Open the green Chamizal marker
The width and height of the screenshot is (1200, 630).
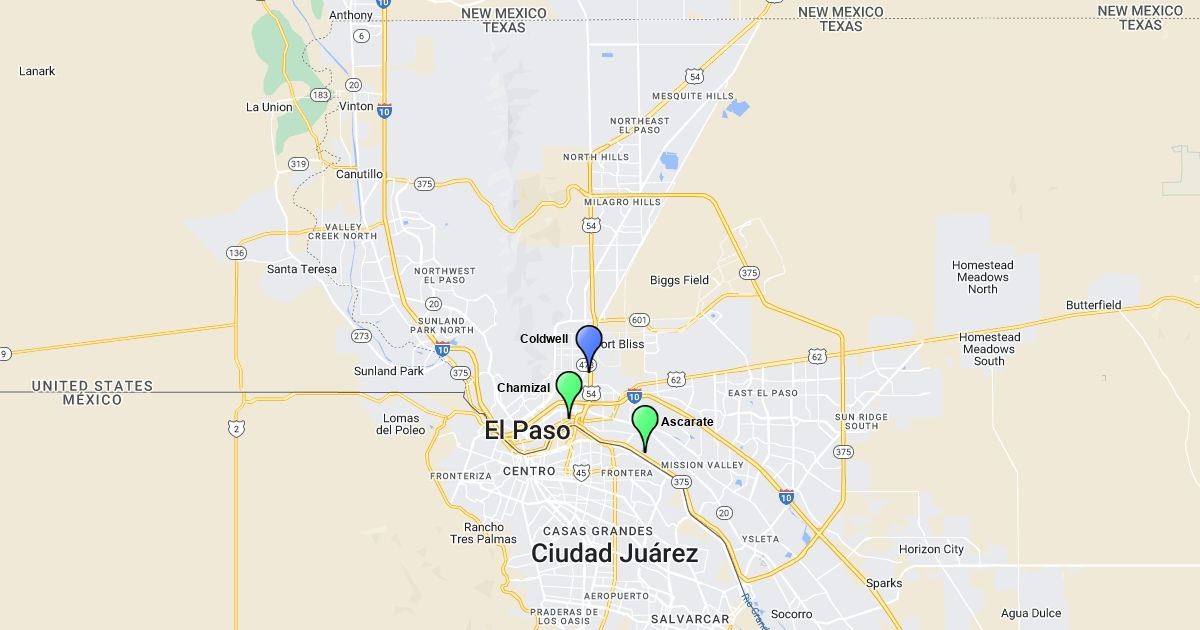click(569, 389)
